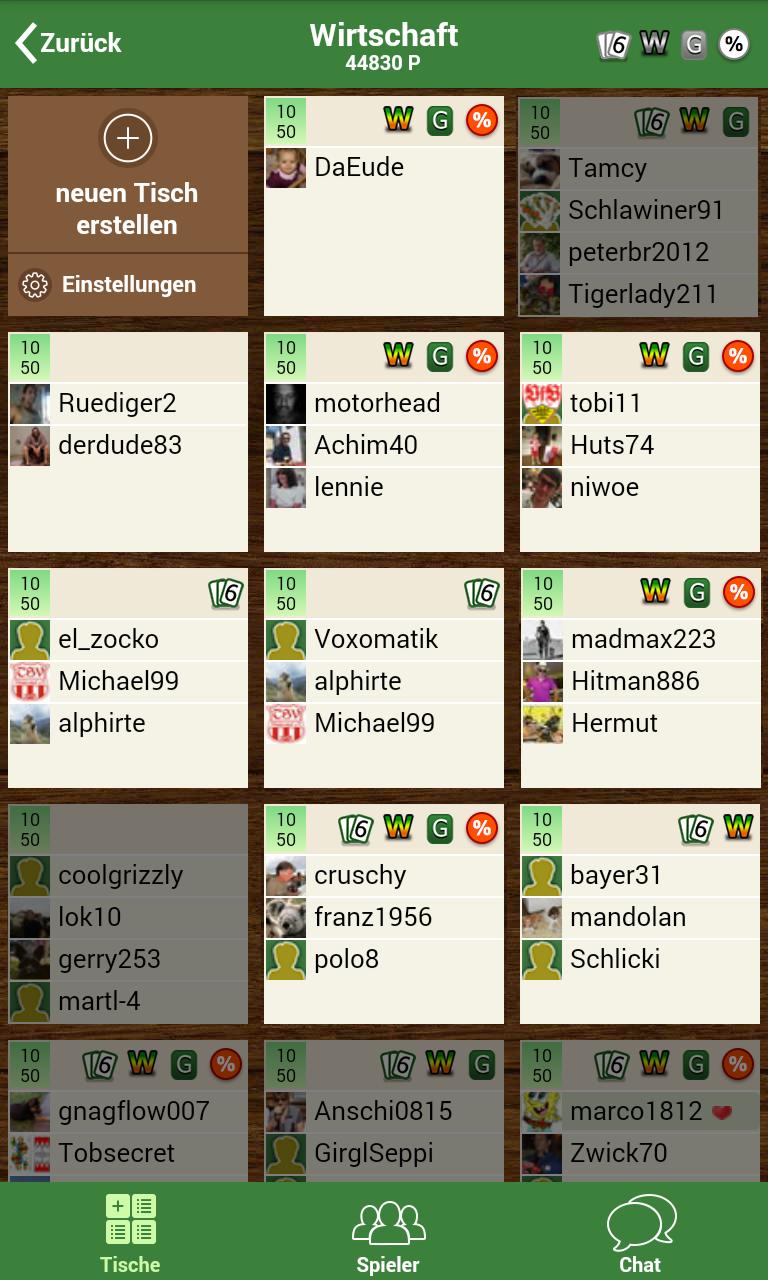Open Einstellungen settings
This screenshot has height=1280, width=768.
coord(127,285)
